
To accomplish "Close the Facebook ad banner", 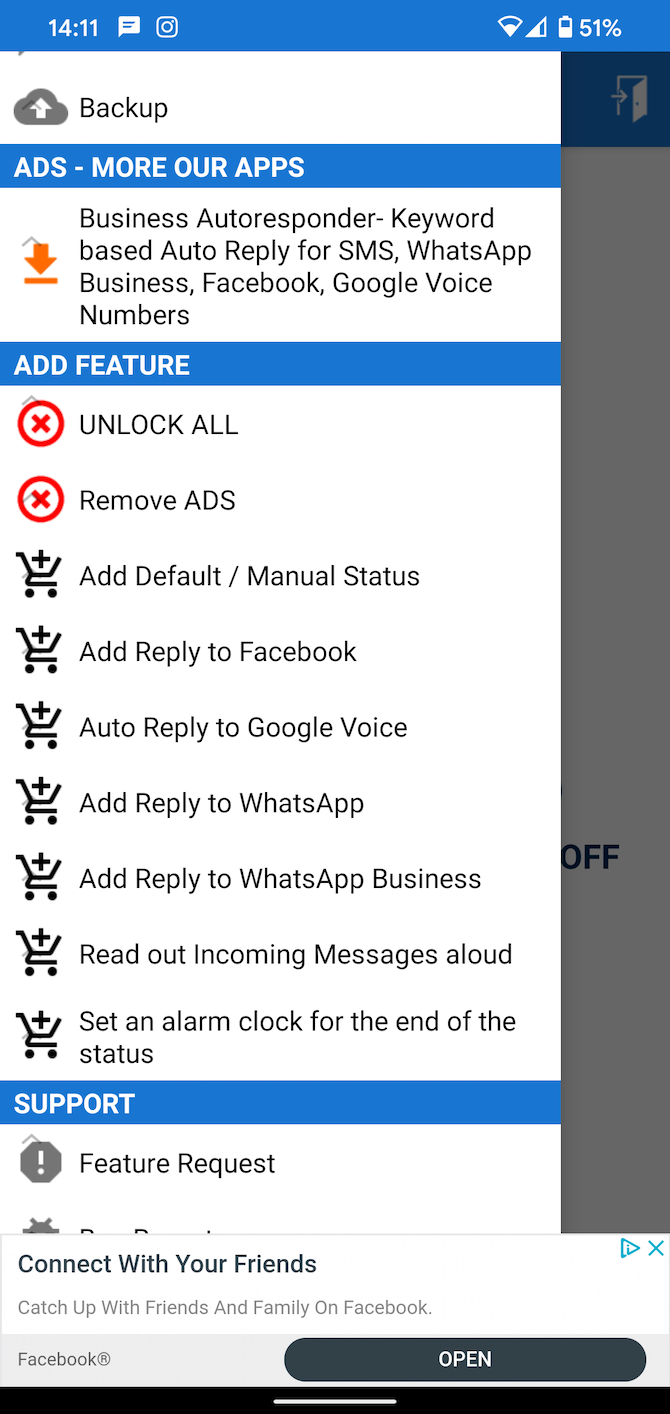I will [x=656, y=1247].
